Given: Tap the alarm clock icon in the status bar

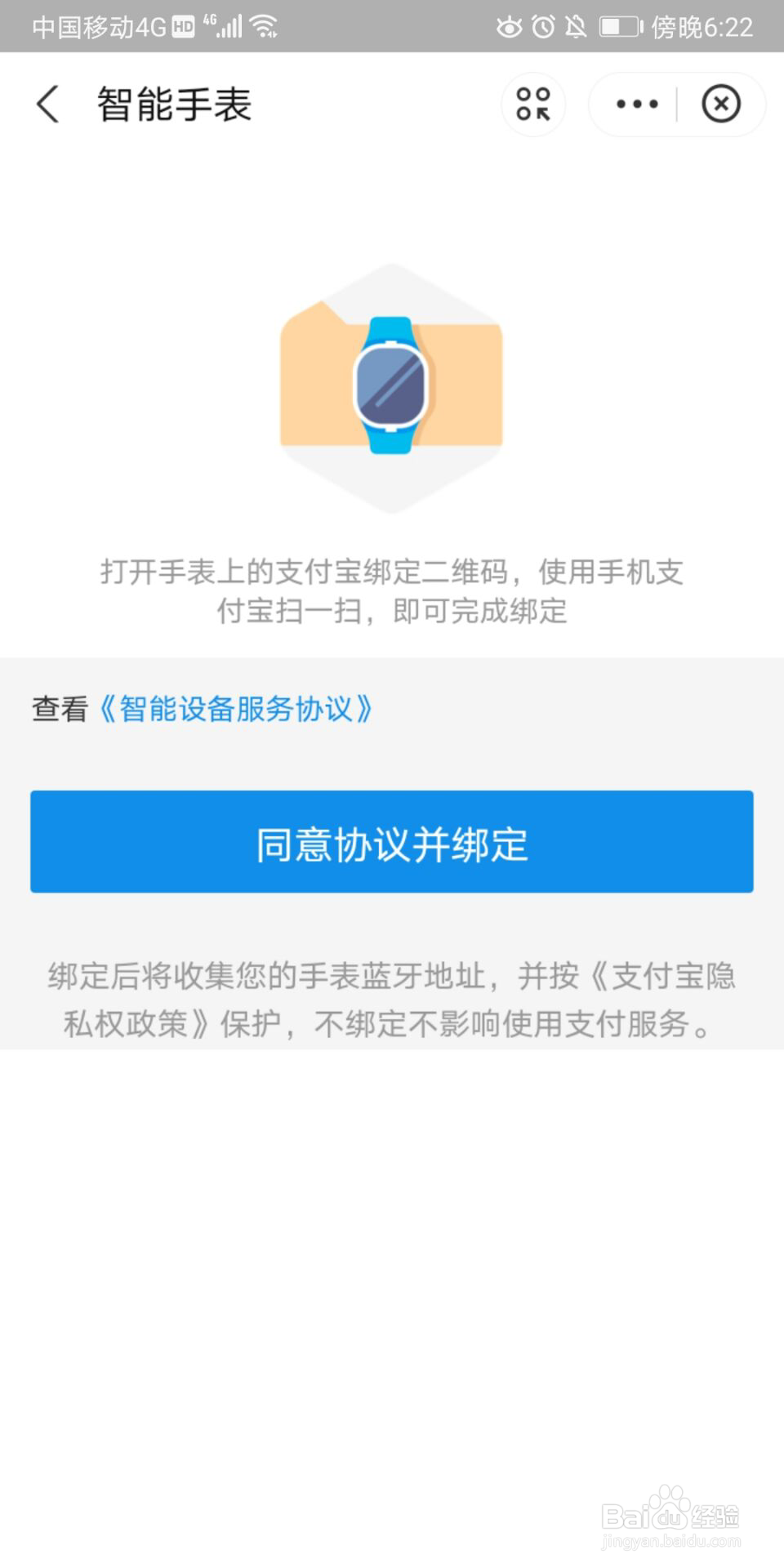Looking at the screenshot, I should (542, 24).
